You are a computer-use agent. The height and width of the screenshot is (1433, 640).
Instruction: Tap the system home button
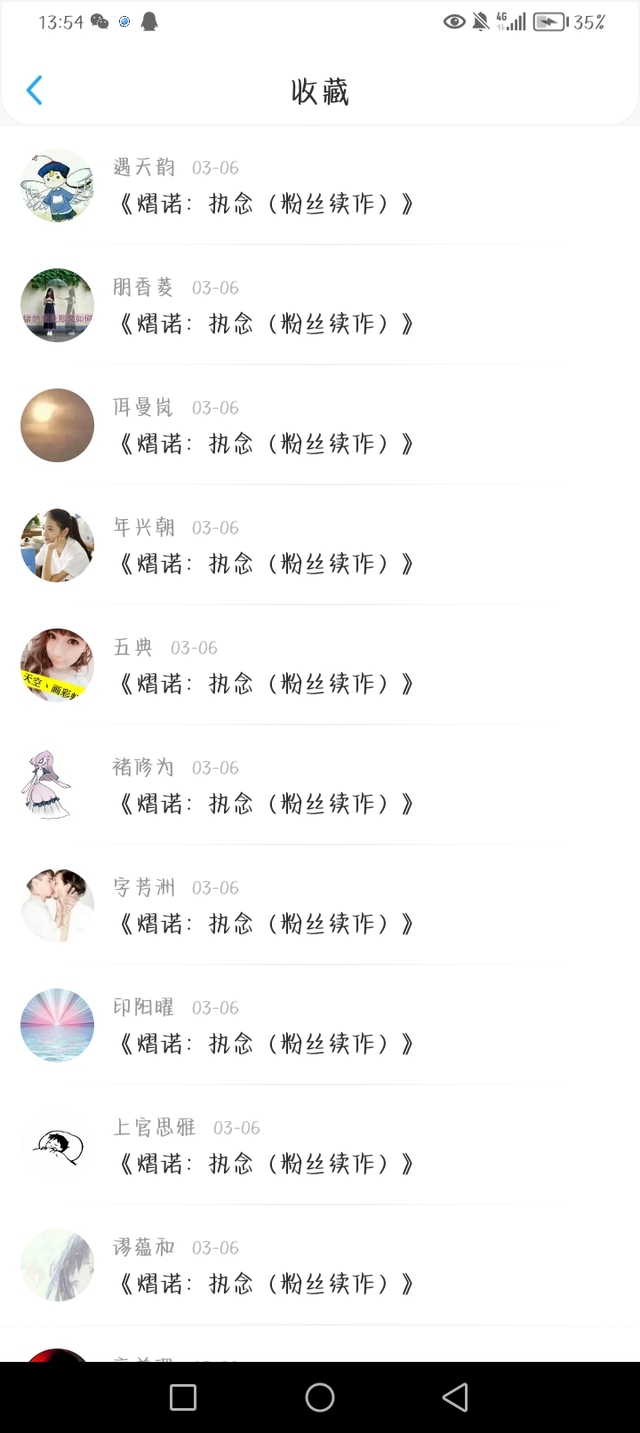point(320,1397)
